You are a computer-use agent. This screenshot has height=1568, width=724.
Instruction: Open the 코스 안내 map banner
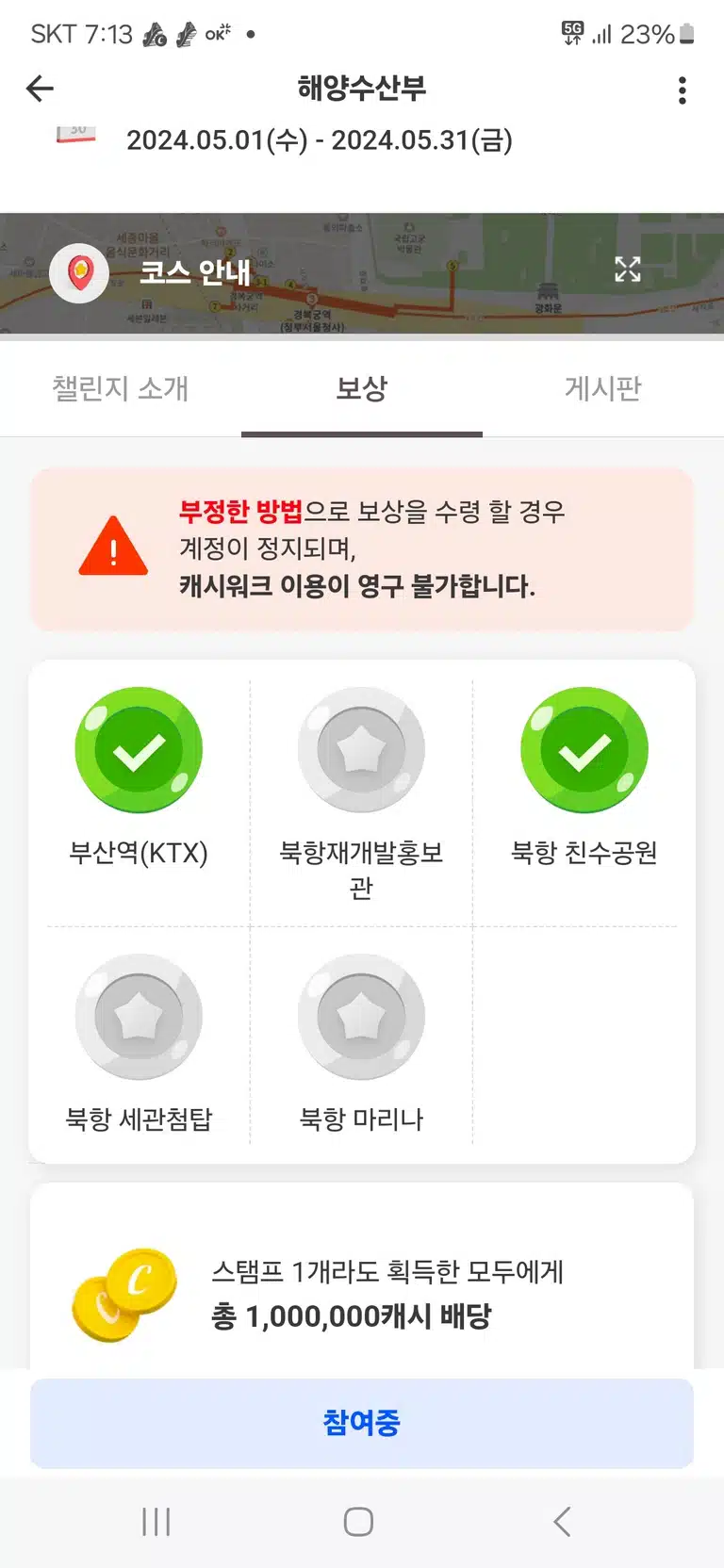tap(362, 273)
